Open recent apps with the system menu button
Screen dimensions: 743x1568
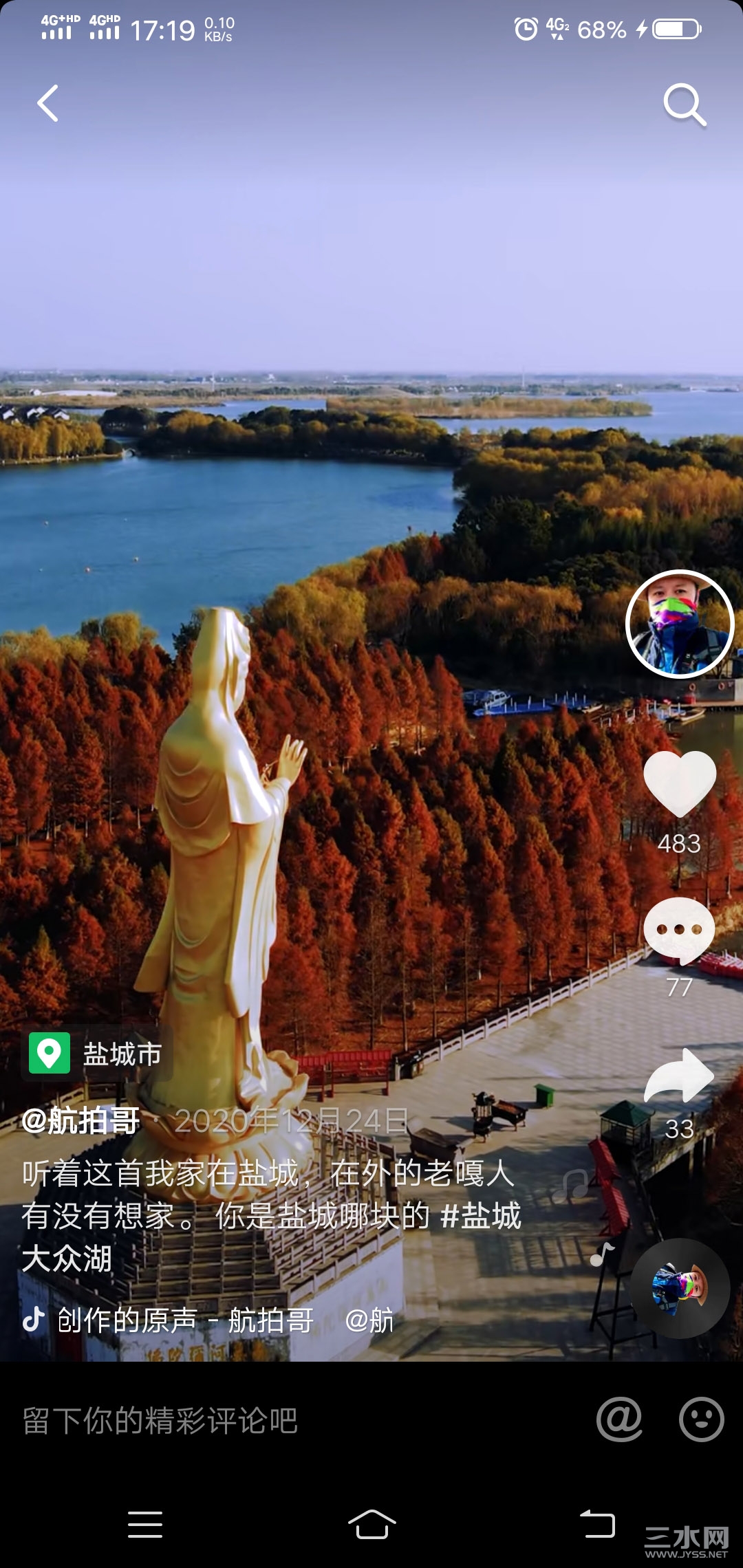pos(145,1525)
